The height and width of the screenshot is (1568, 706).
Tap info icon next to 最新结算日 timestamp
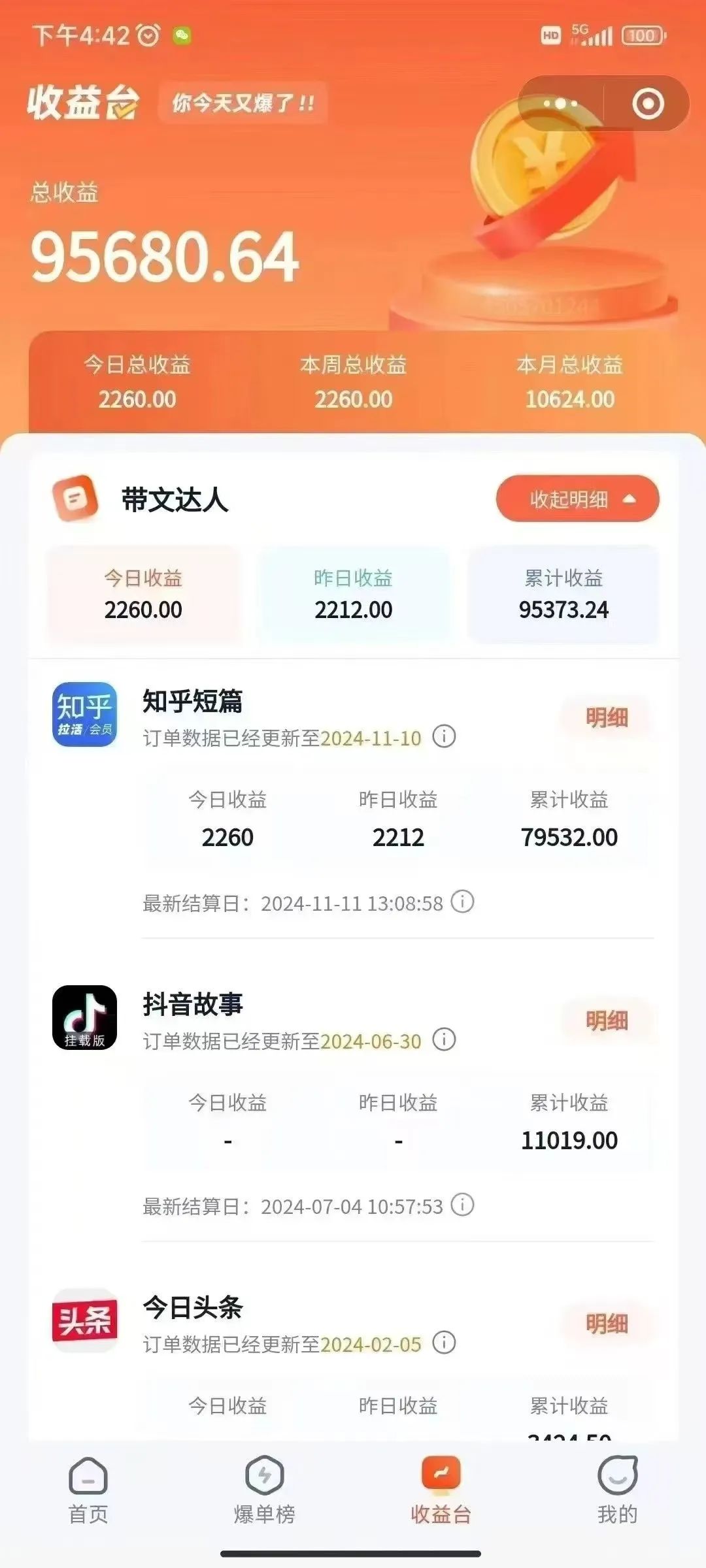coord(462,903)
